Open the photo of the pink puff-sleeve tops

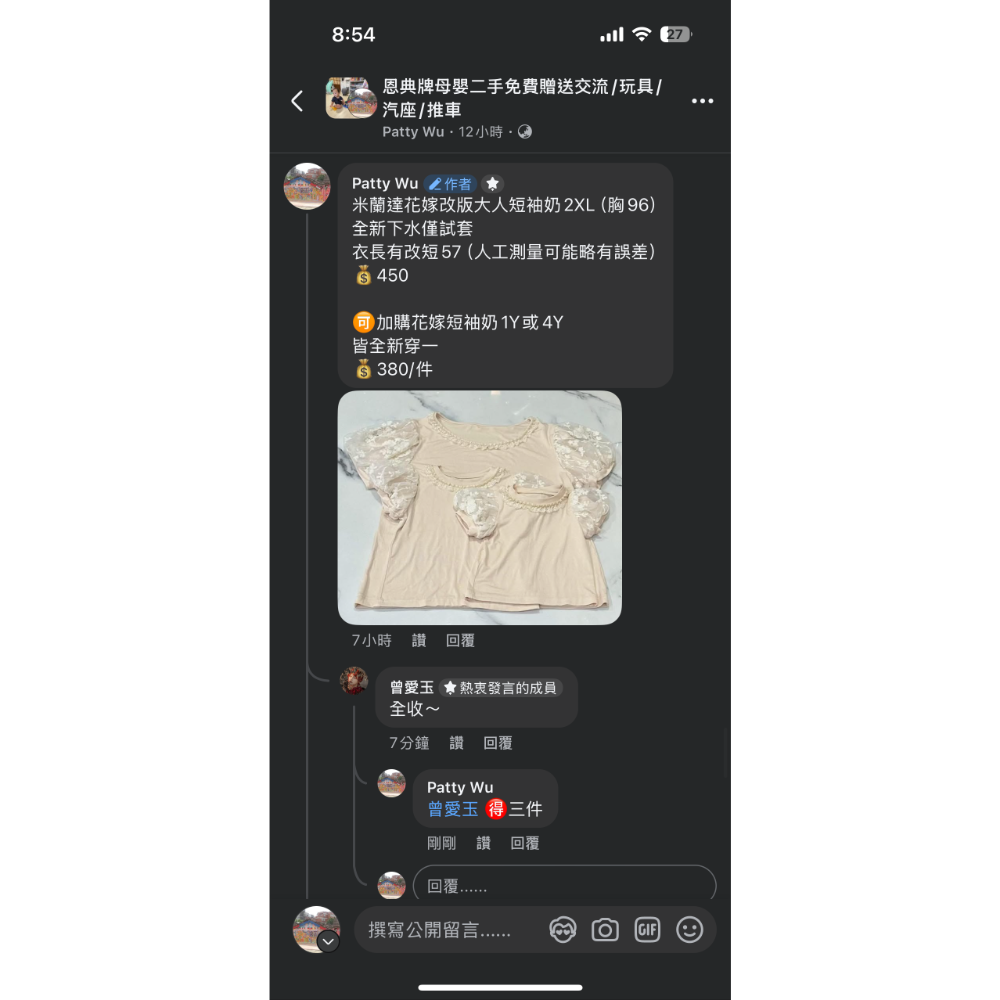click(x=480, y=507)
